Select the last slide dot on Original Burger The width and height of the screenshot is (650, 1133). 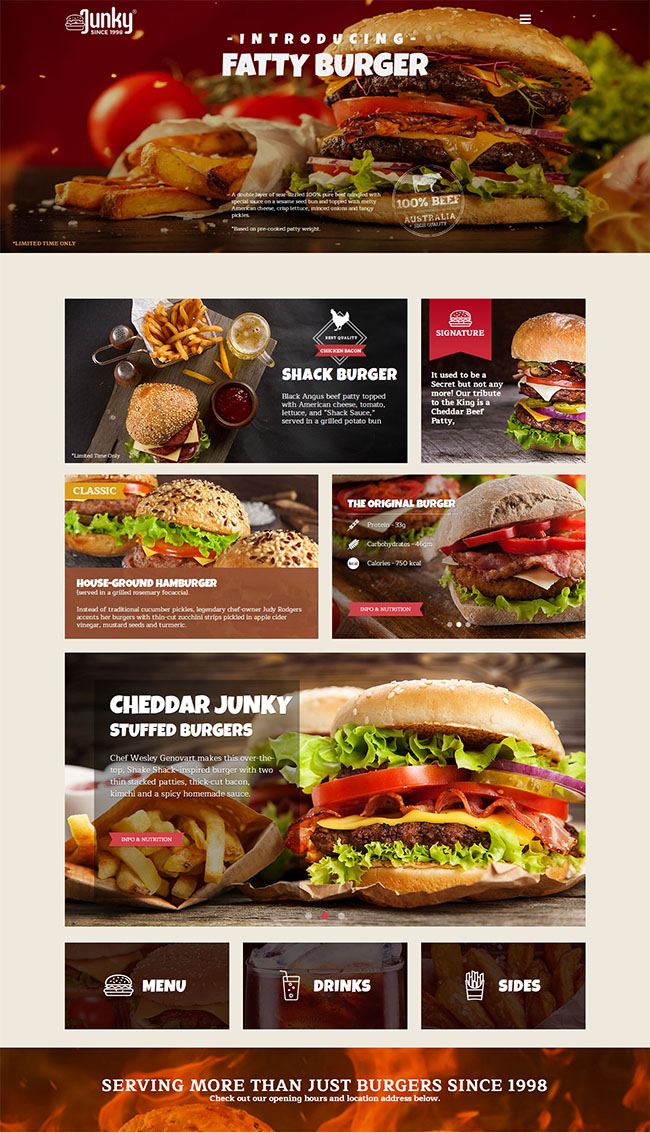click(x=467, y=624)
